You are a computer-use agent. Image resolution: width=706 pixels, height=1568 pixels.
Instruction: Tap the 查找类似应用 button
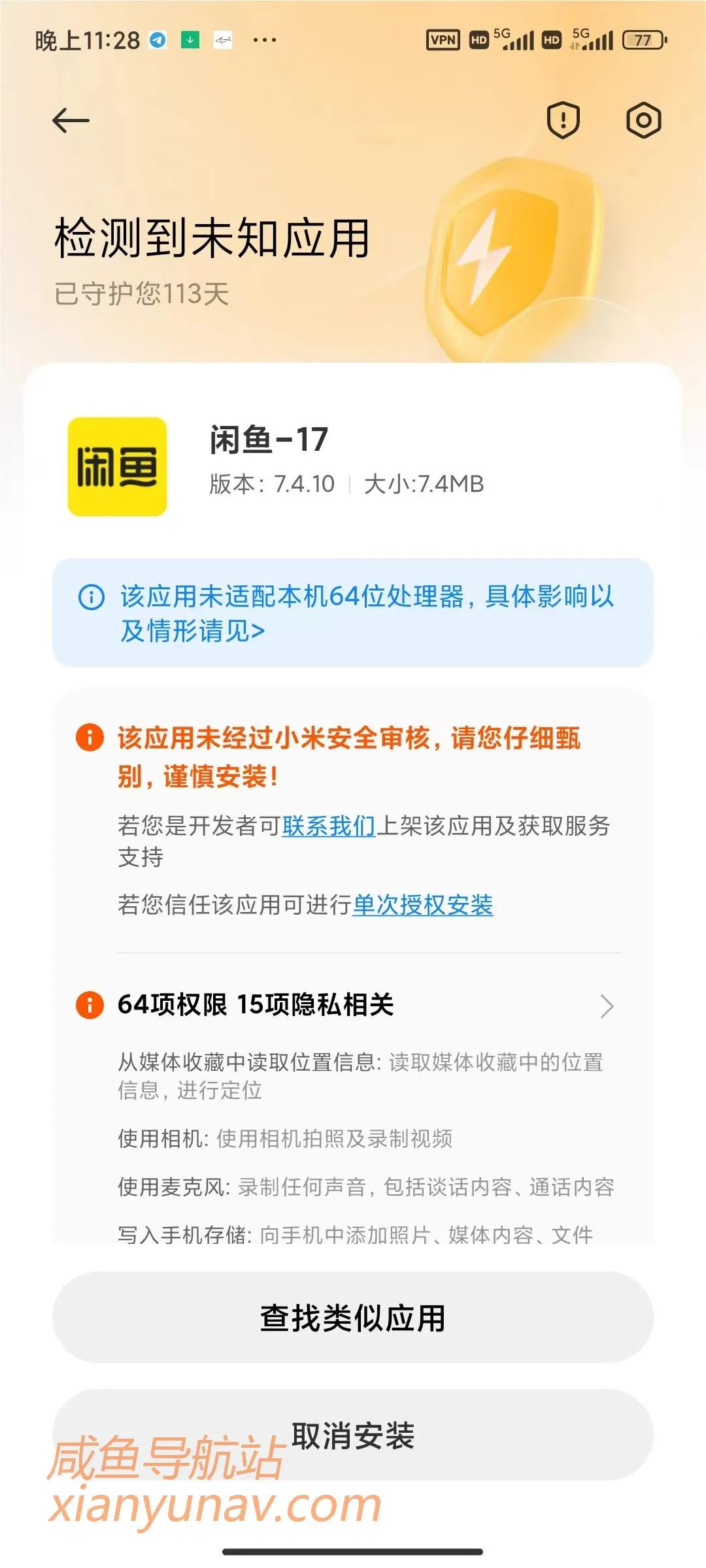coord(353,1318)
